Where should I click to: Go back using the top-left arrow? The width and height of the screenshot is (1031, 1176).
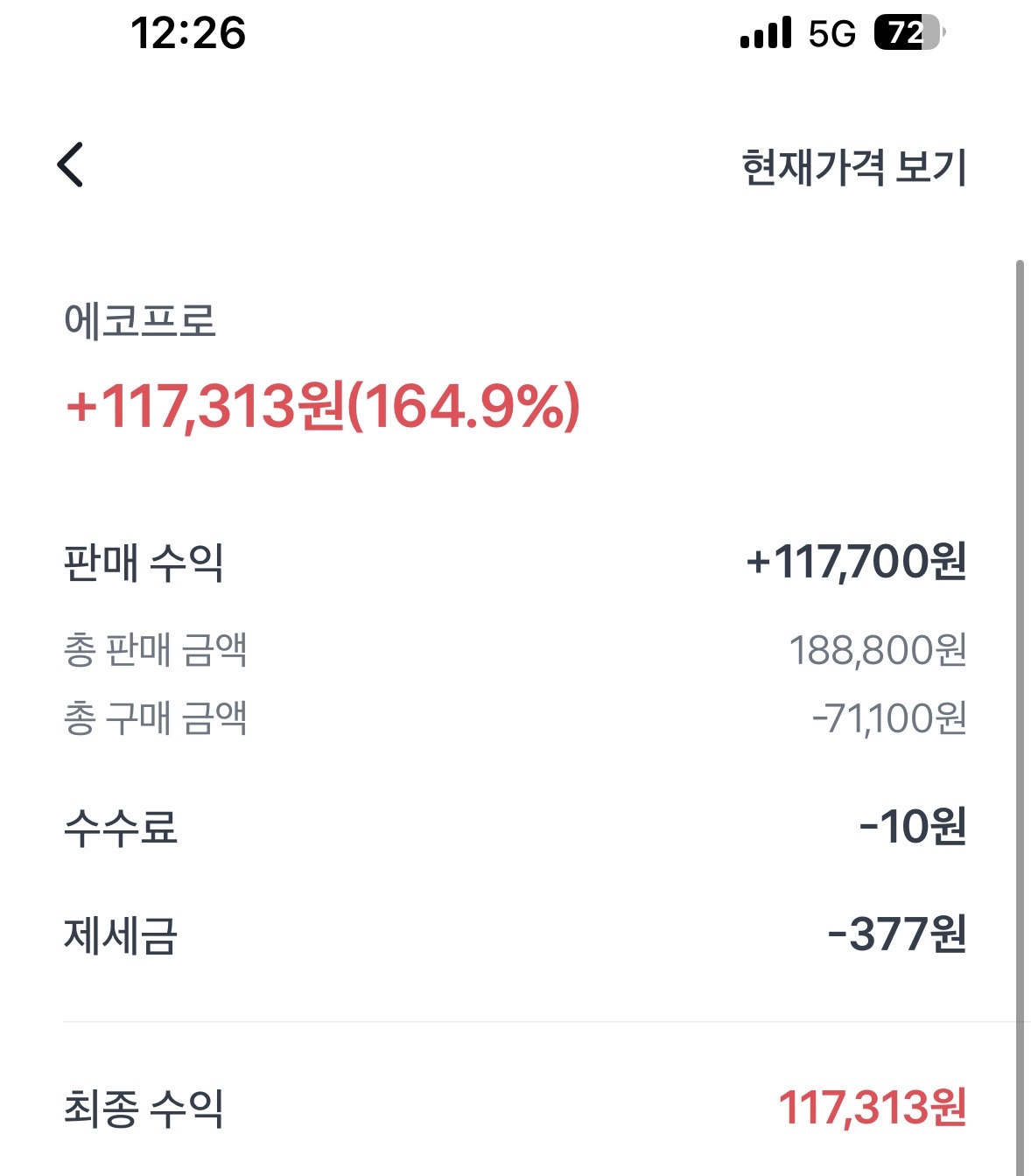point(71,164)
